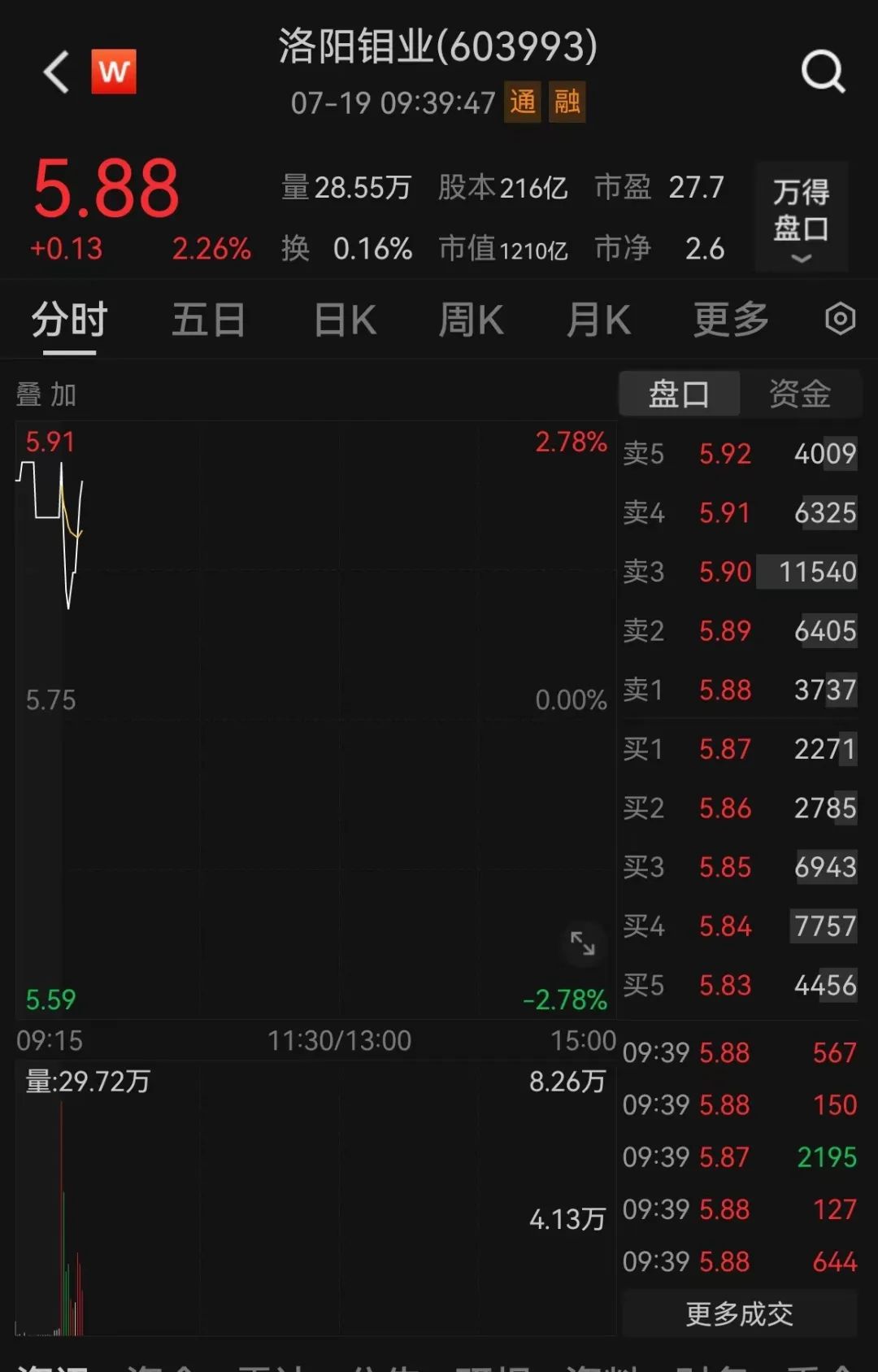Tap the fullscreen expand arrows on chart
Image resolution: width=878 pixels, height=1372 pixels.
click(584, 944)
